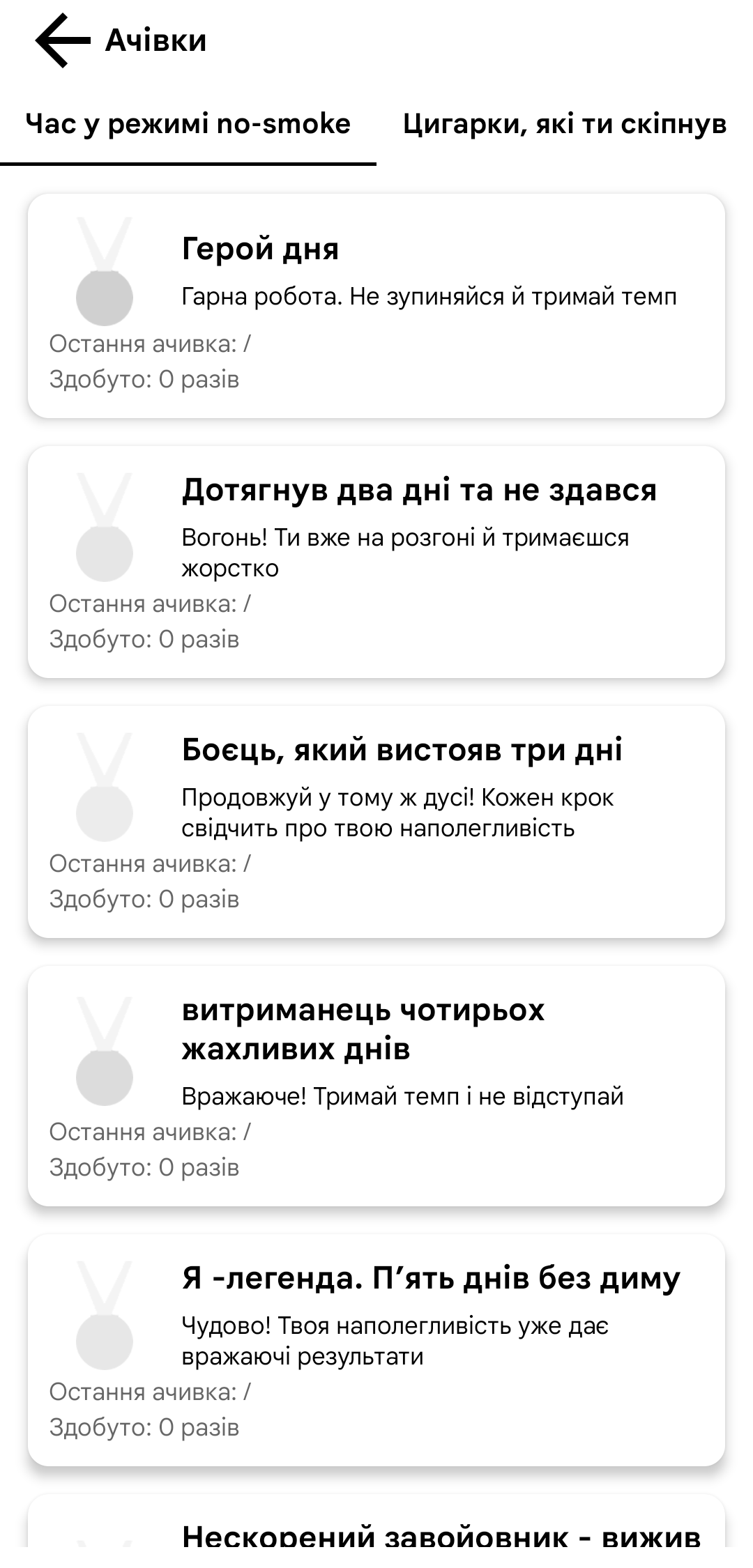This screenshot has height=1568, width=753.
Task: Open Дотягнув два дні та не здався card
Action: click(376, 562)
